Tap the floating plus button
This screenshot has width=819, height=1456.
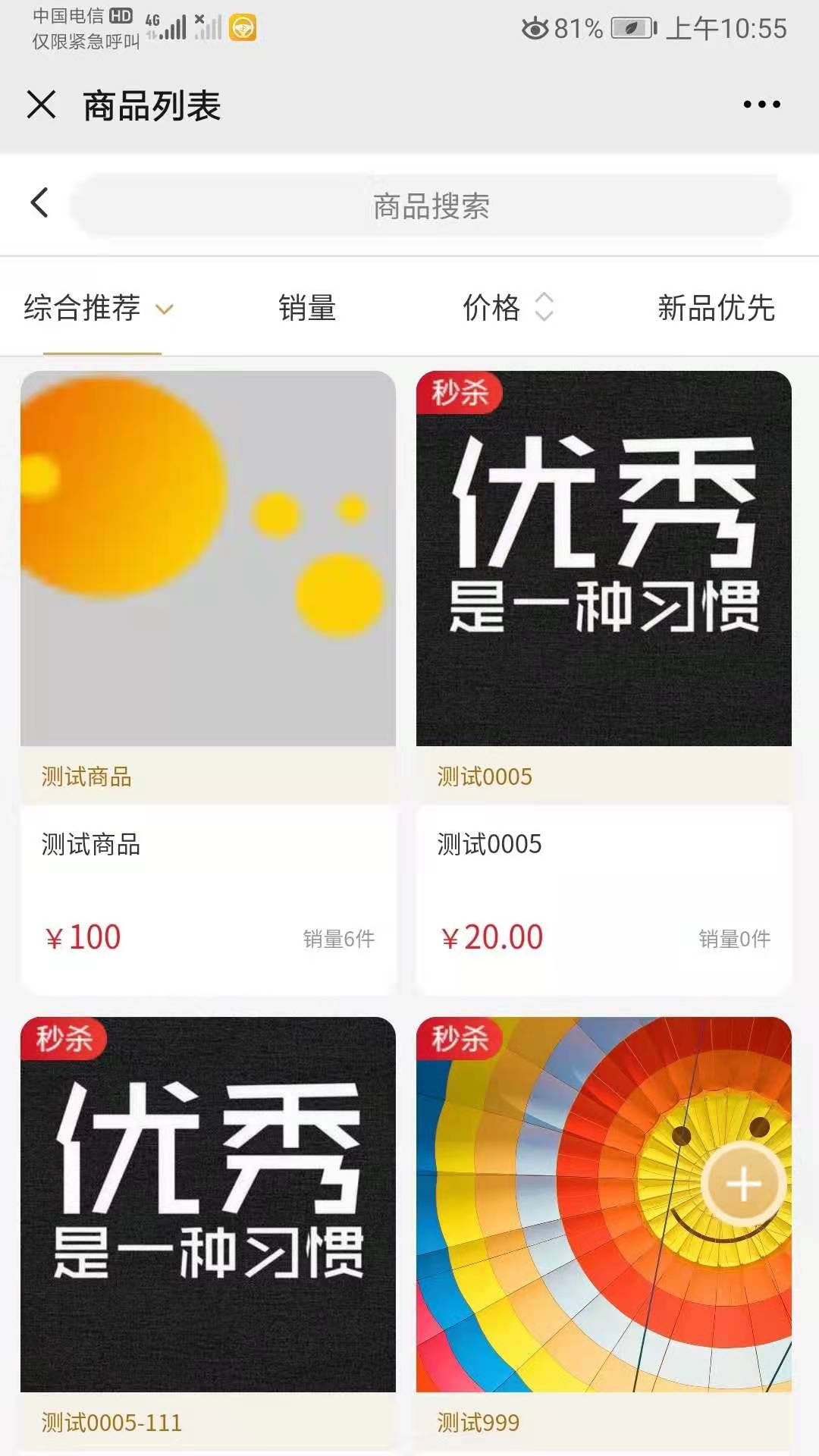tap(744, 1185)
